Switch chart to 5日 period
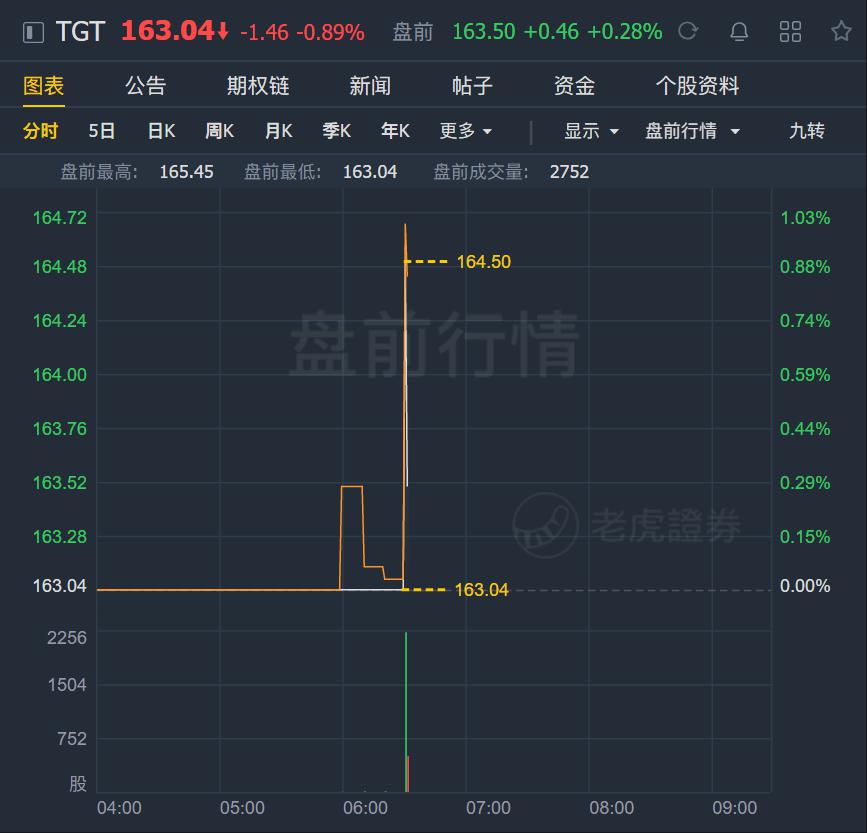Screen dimensions: 867x833 (102, 131)
